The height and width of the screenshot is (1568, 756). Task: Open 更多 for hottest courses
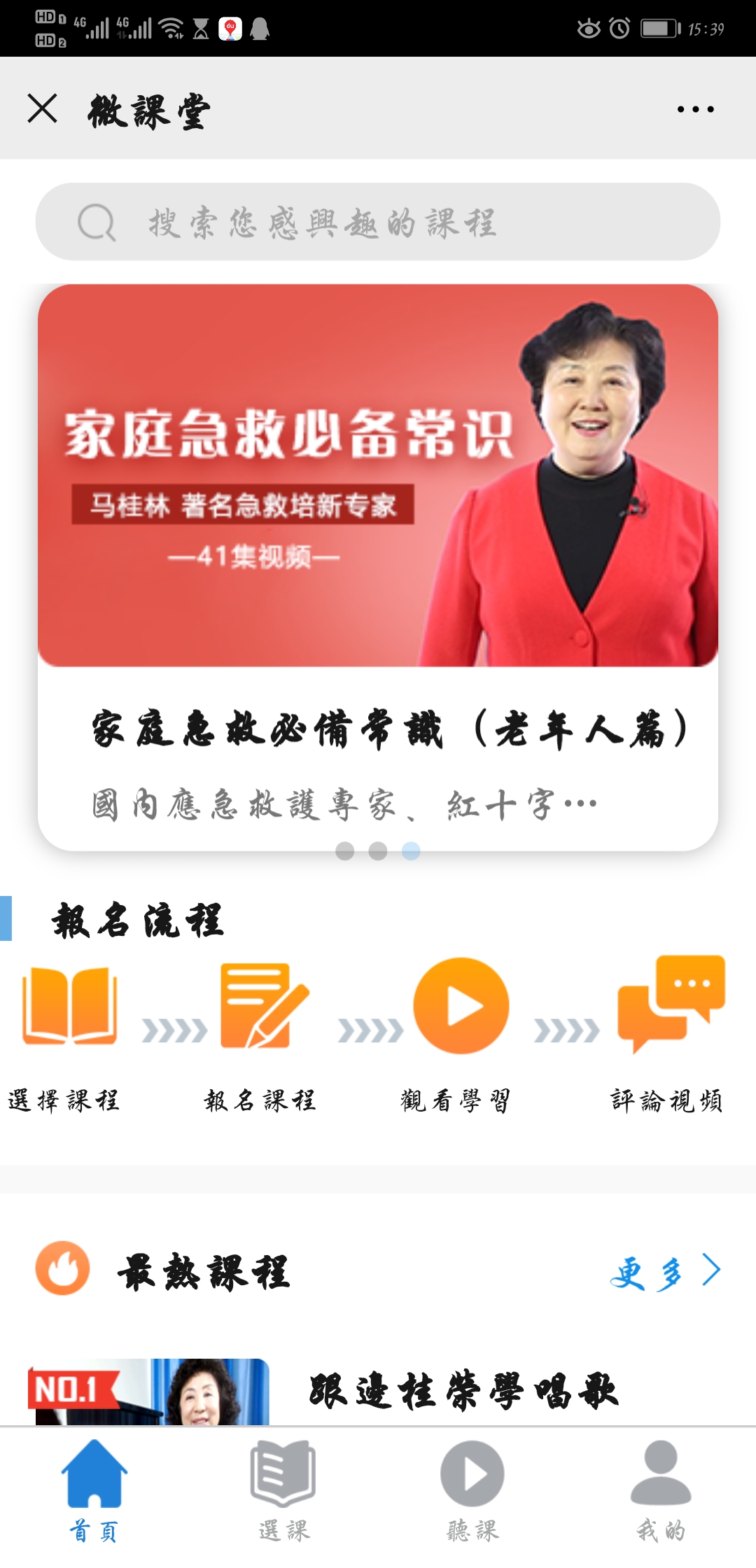(665, 1272)
